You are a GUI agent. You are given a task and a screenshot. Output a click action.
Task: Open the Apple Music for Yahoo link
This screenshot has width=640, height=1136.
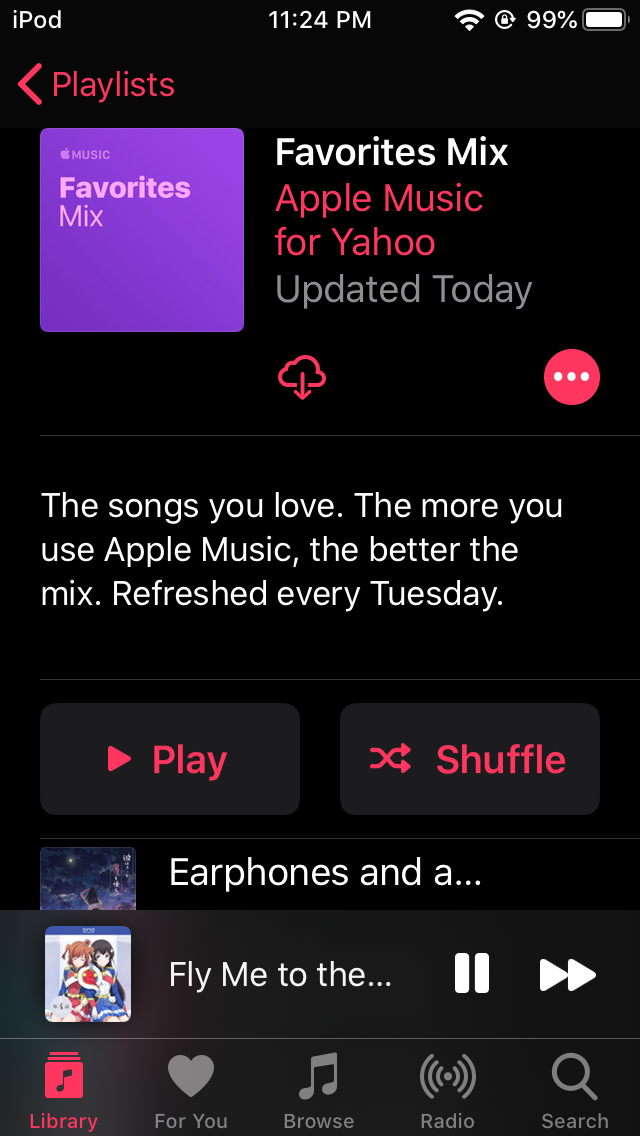pos(379,220)
